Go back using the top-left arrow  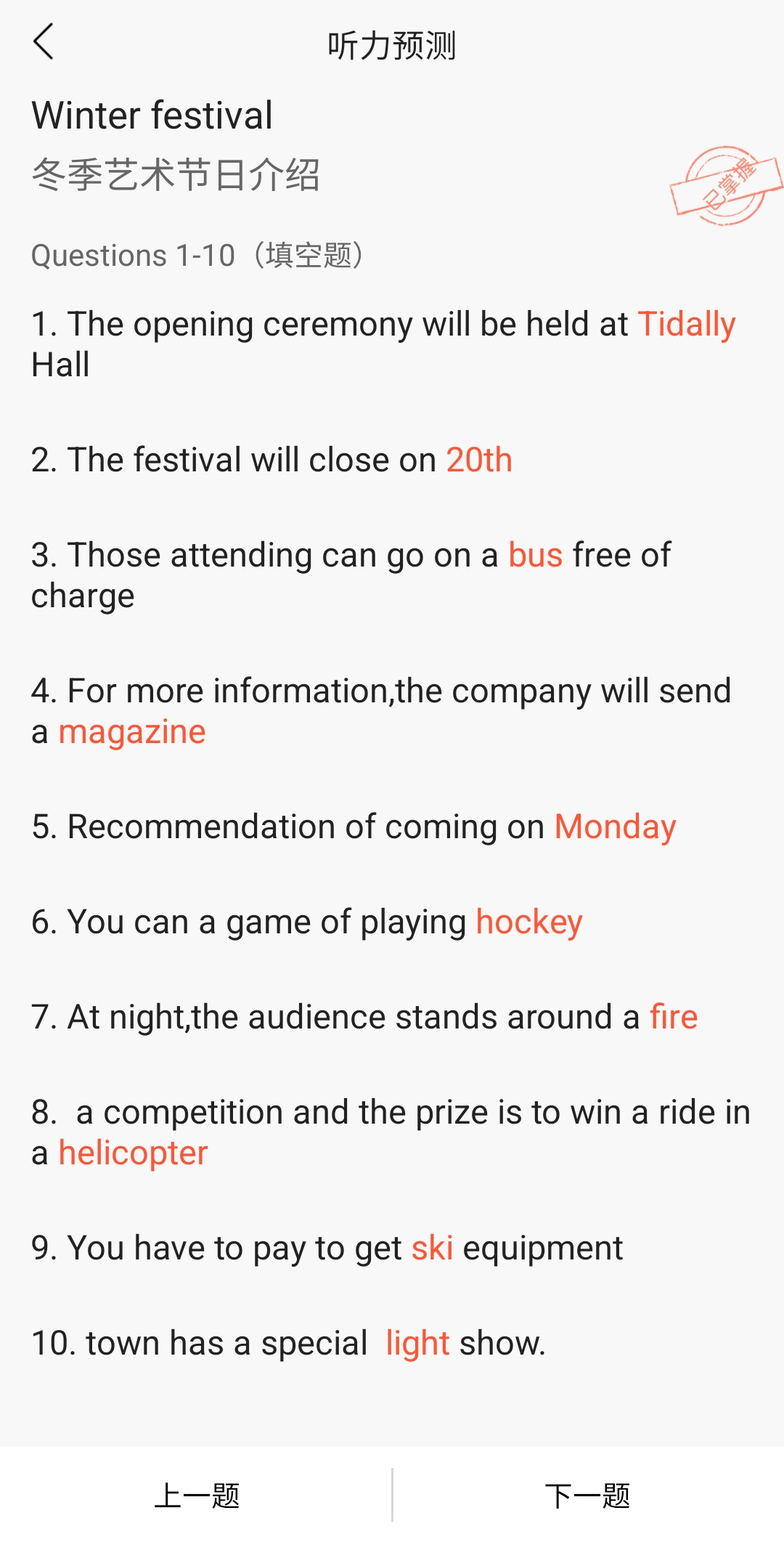(x=44, y=41)
